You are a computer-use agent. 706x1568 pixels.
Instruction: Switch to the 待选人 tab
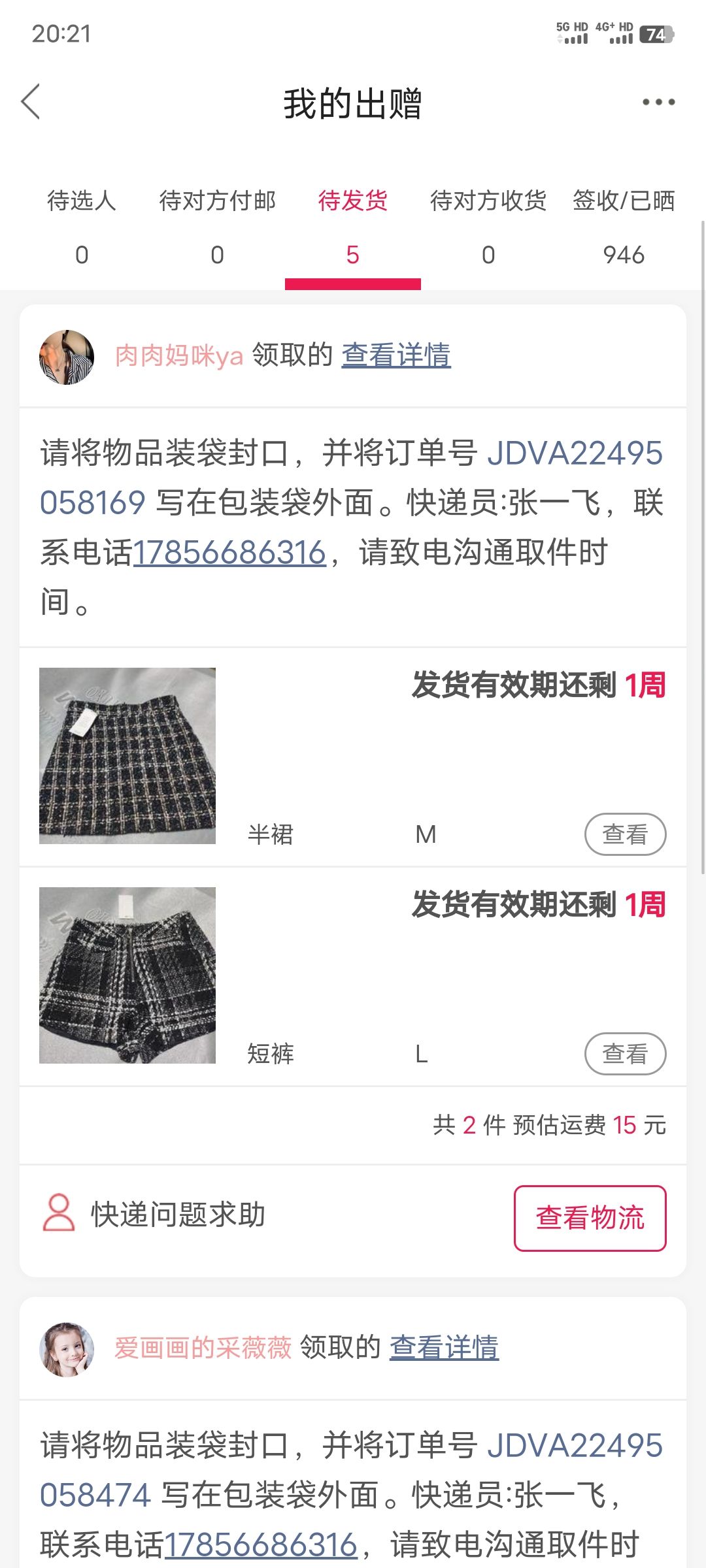[82, 227]
